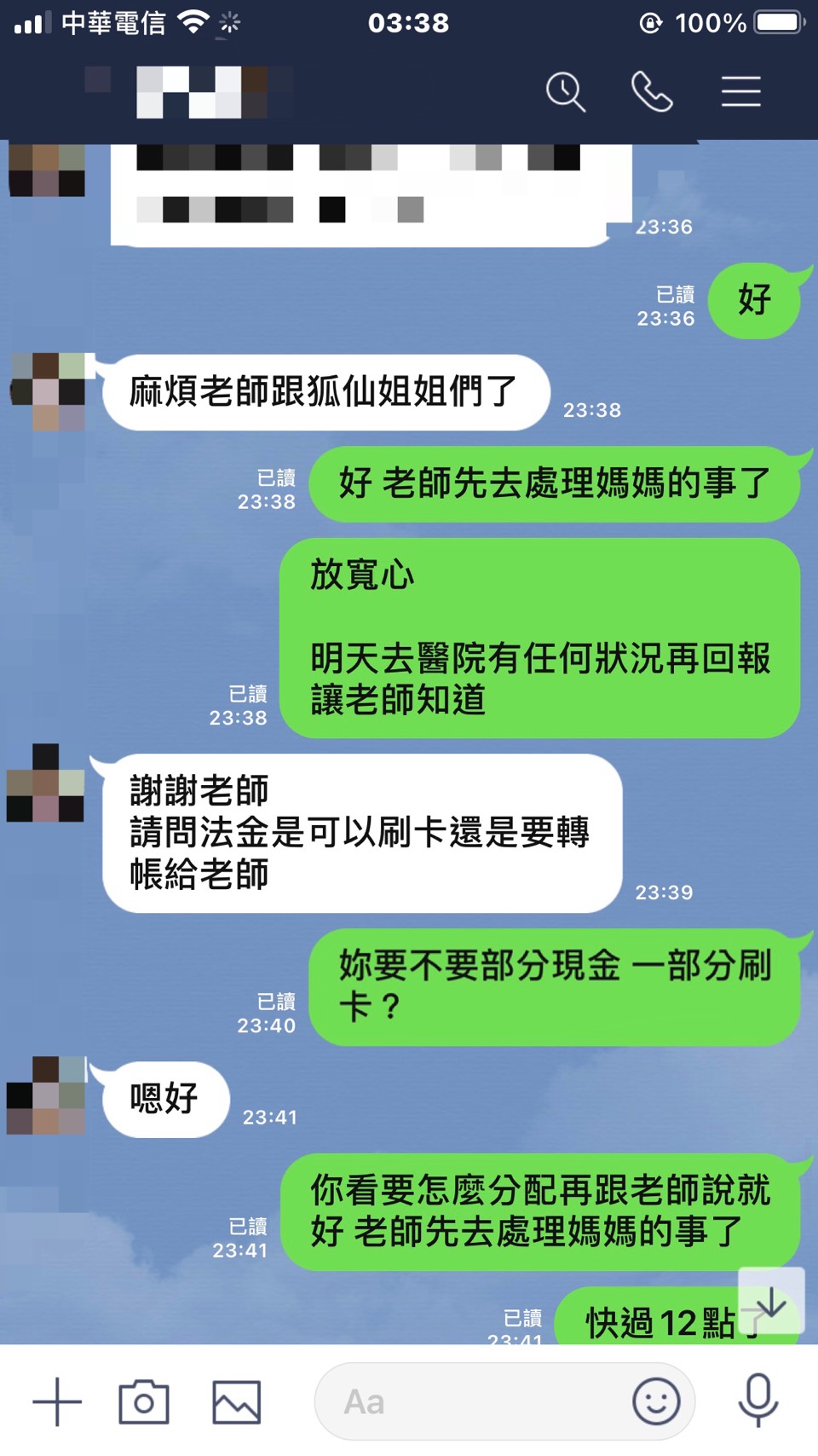
Task: Open the plus attachment menu
Action: (57, 1401)
